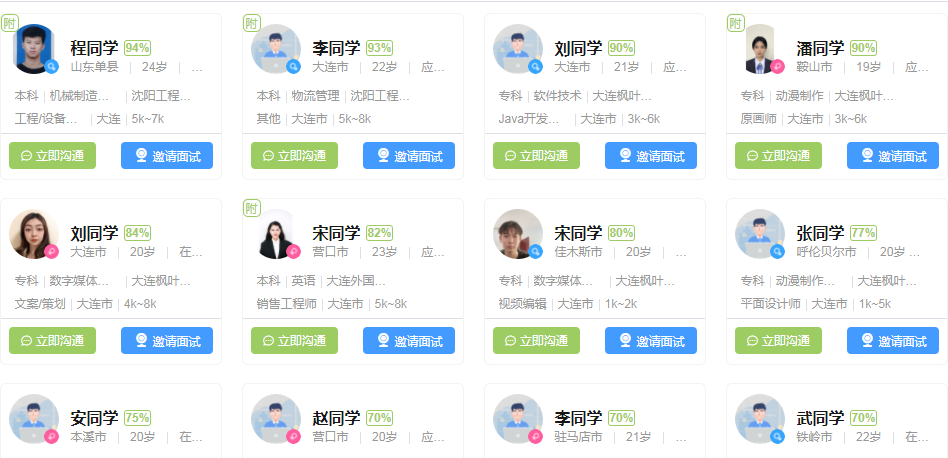This screenshot has width=948, height=458.
Task: Start chat with 李同学 (93% match)
Action: click(294, 156)
